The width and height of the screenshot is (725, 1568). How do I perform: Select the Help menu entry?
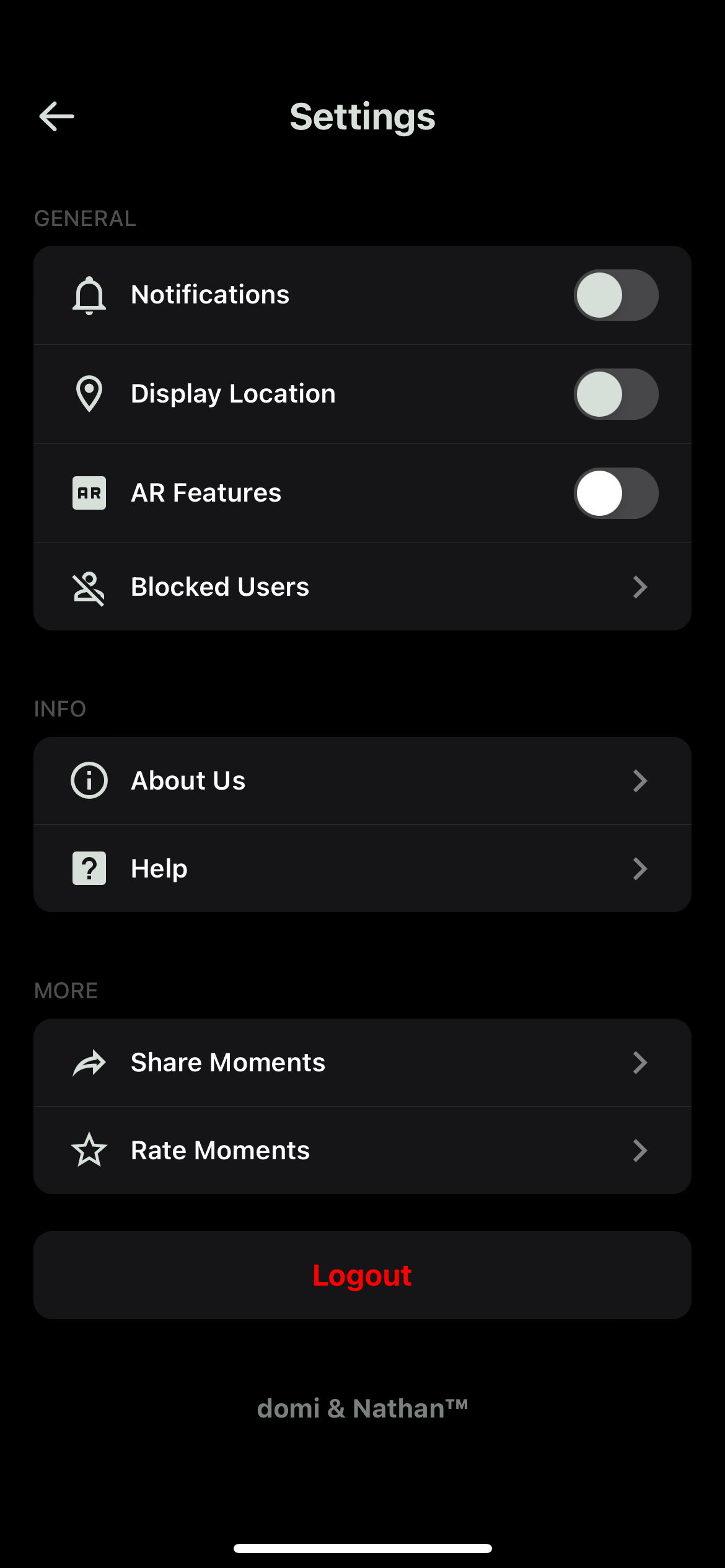point(362,868)
